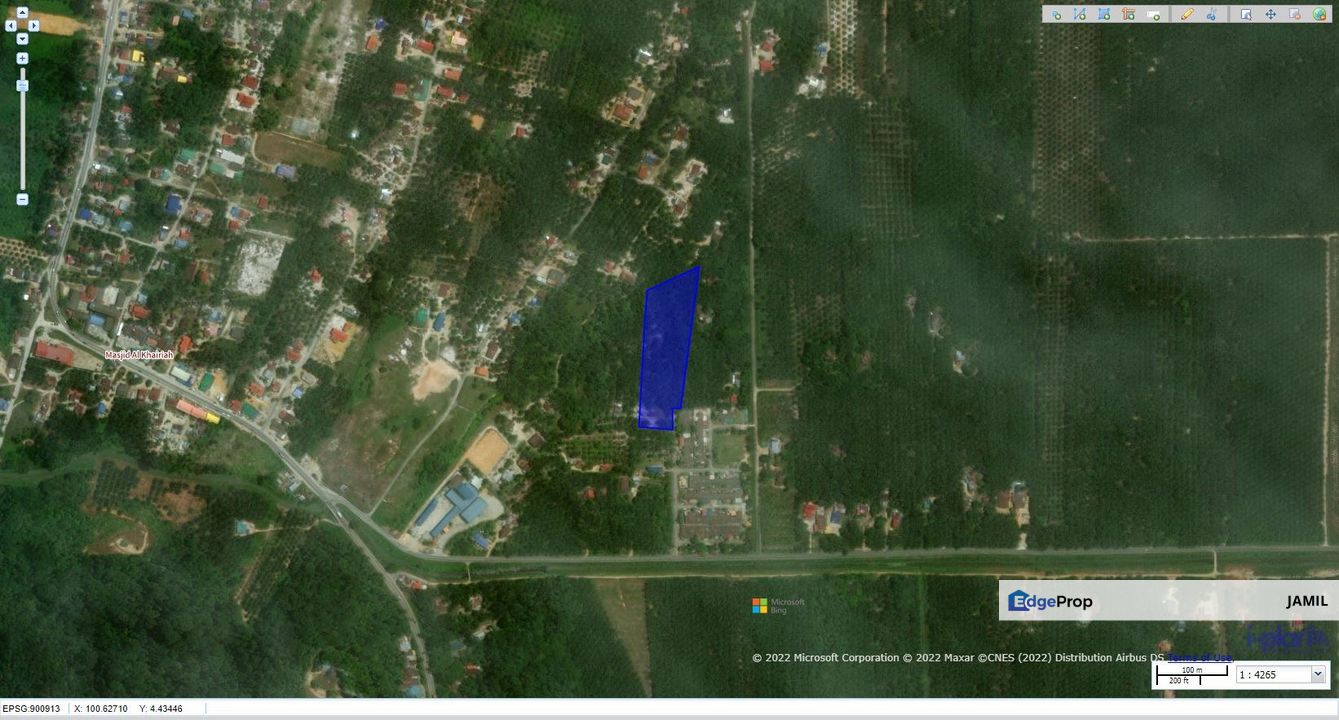Image resolution: width=1339 pixels, height=720 pixels.
Task: Activate the pan move tool
Action: click(1270, 14)
